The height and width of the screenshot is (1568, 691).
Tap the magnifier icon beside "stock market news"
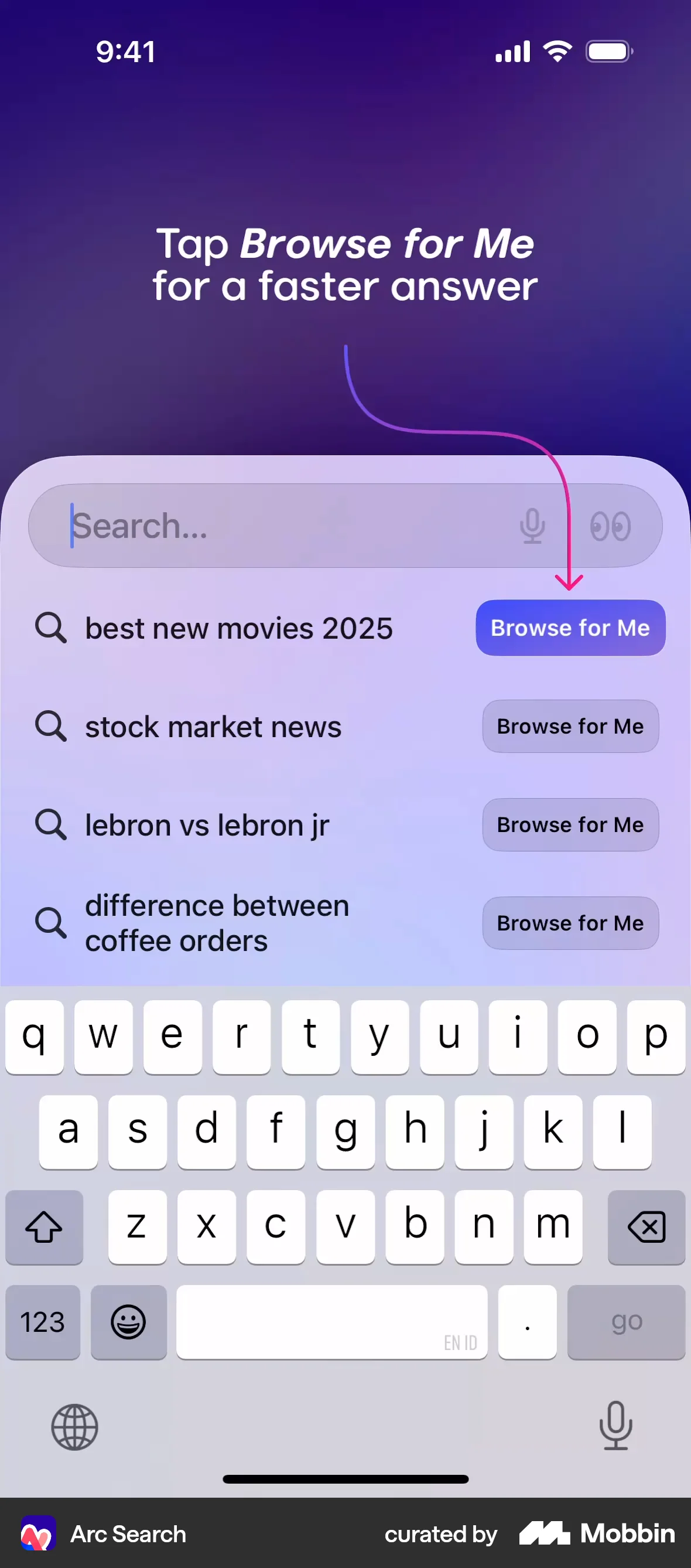coord(51,726)
